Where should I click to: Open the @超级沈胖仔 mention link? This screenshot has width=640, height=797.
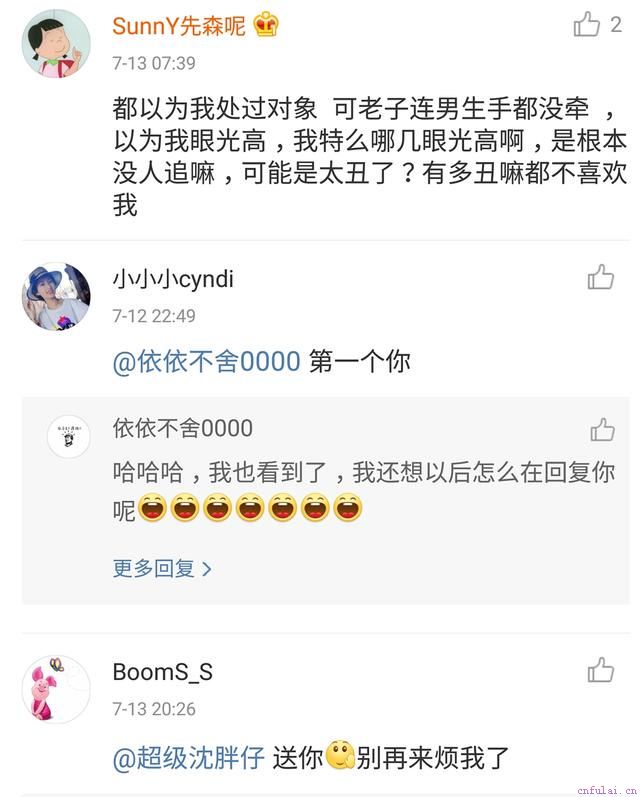tap(190, 757)
